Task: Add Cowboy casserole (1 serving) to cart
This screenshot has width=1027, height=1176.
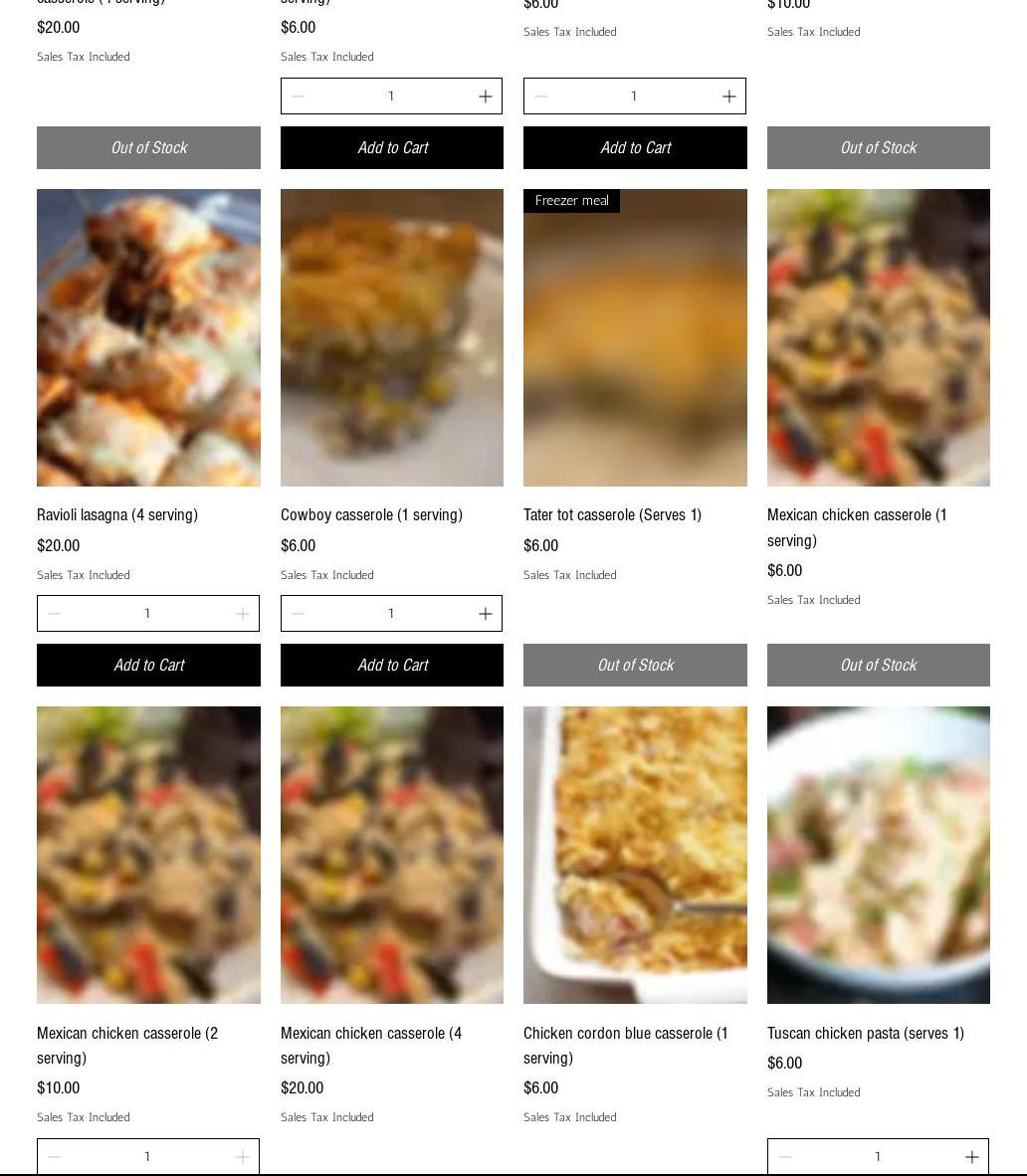Action: coord(391,665)
